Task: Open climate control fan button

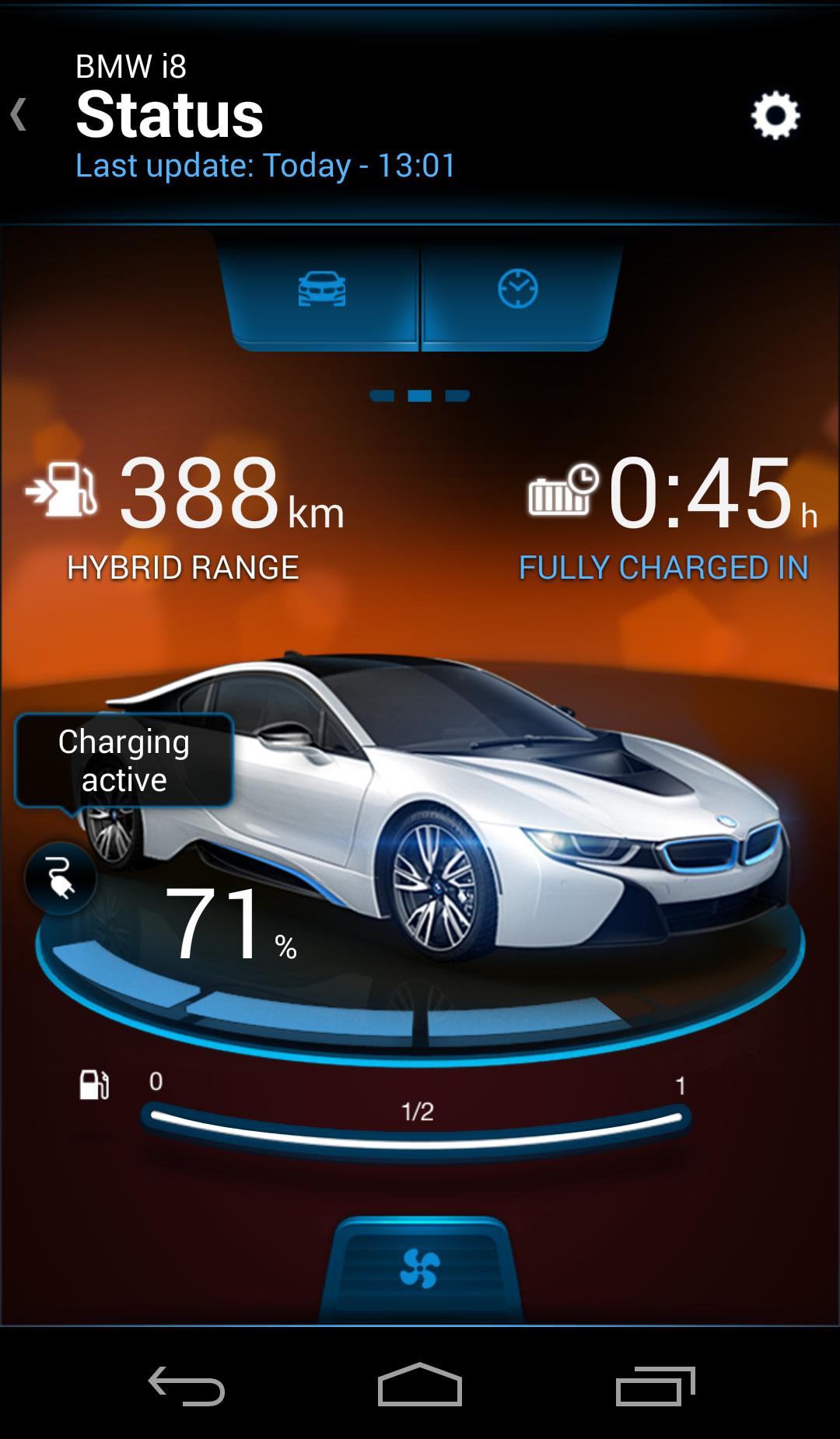Action: (420, 1269)
